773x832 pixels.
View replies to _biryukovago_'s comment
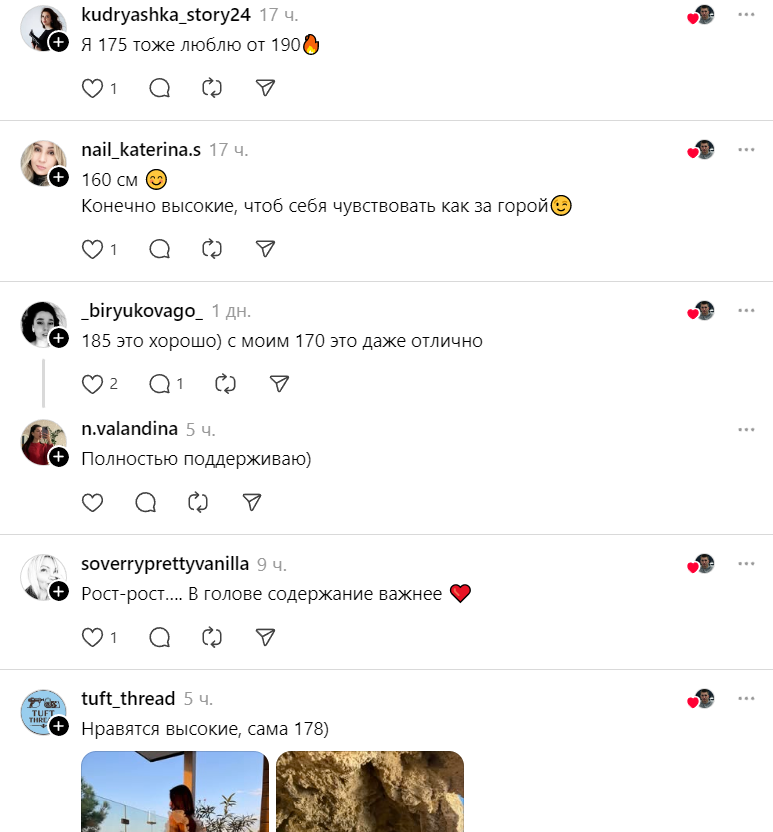(165, 384)
